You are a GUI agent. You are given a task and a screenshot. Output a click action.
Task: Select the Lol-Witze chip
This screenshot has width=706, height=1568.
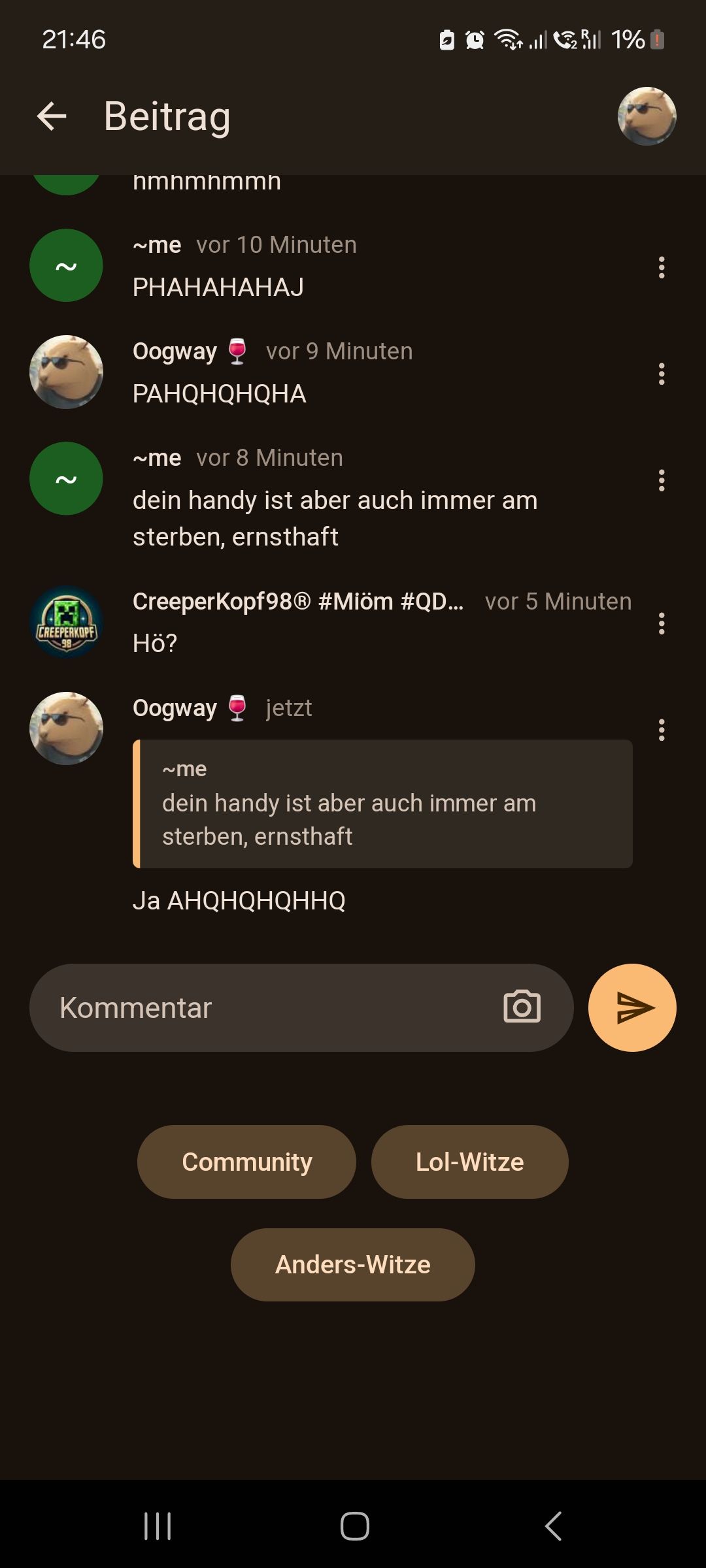[x=469, y=1162]
